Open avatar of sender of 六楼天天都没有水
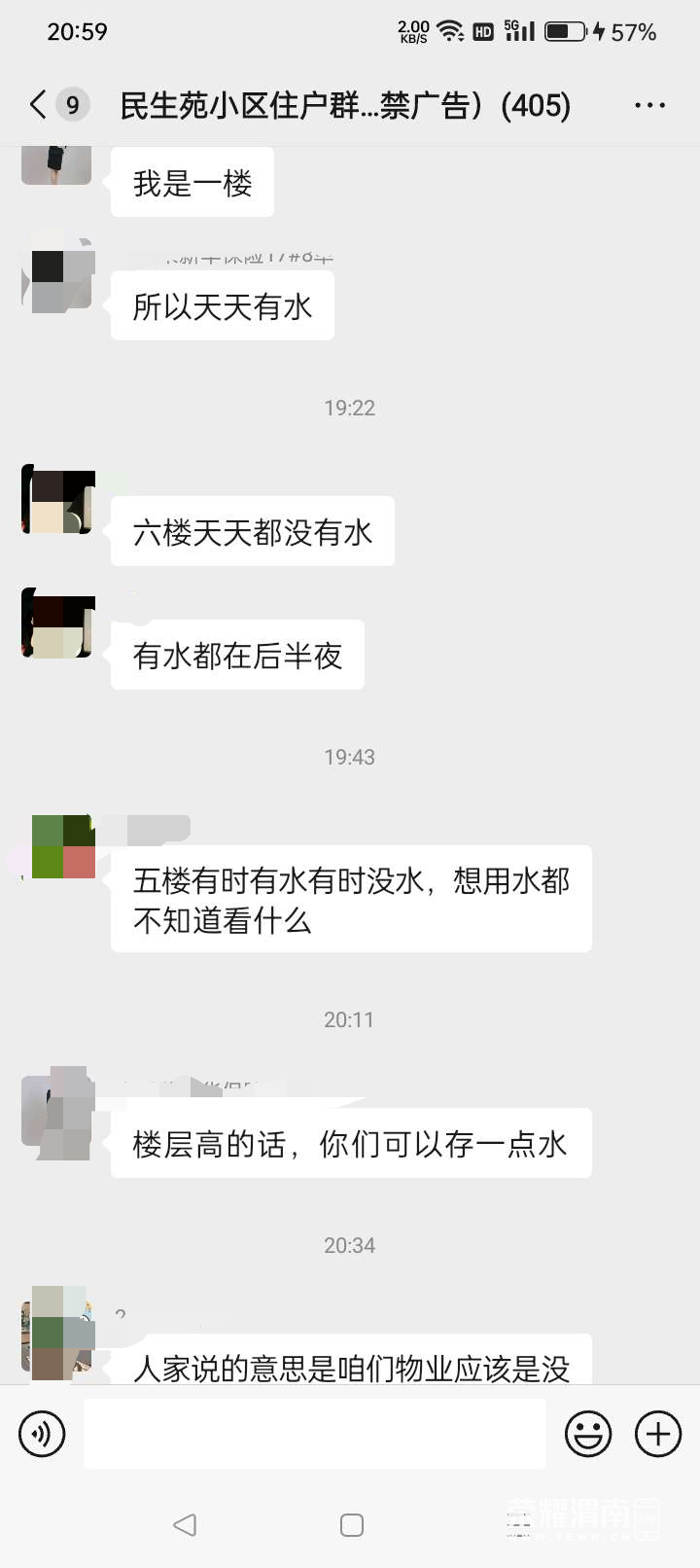The height and width of the screenshot is (1568, 700). pyautogui.click(x=58, y=500)
